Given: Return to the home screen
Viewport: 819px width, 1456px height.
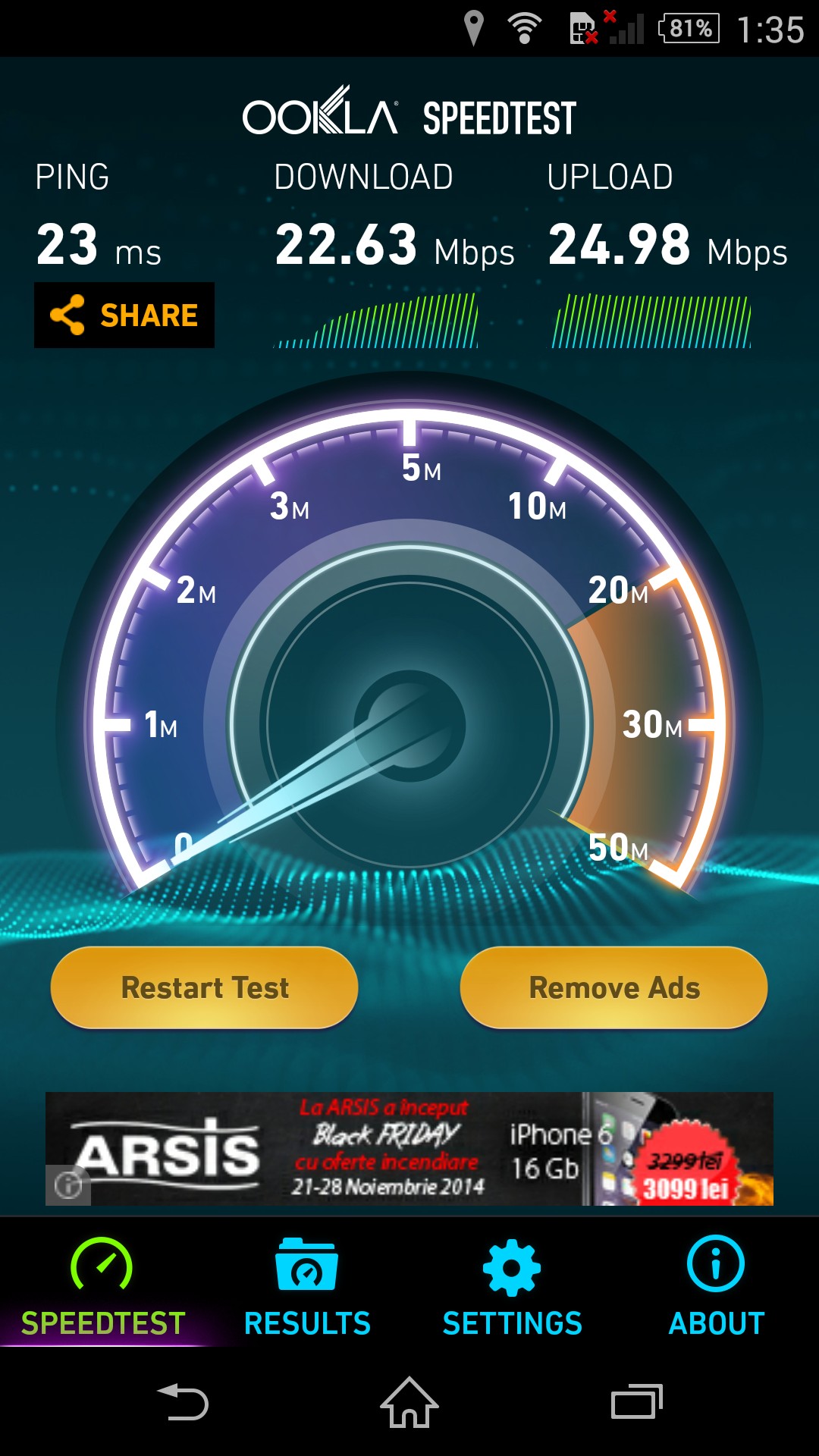Looking at the screenshot, I should 409,1401.
